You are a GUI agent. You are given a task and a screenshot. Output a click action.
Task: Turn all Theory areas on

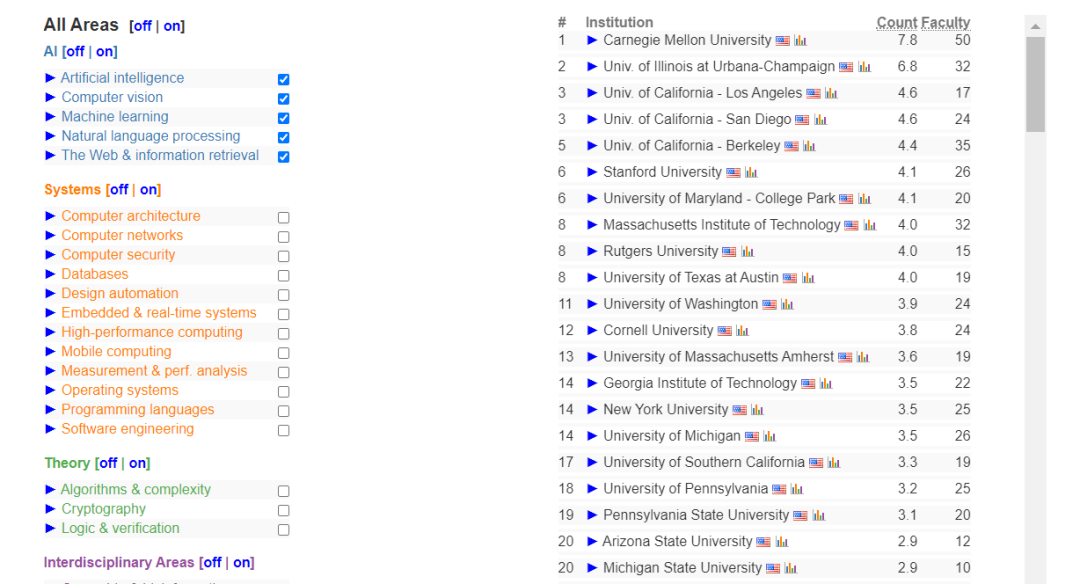click(x=139, y=463)
